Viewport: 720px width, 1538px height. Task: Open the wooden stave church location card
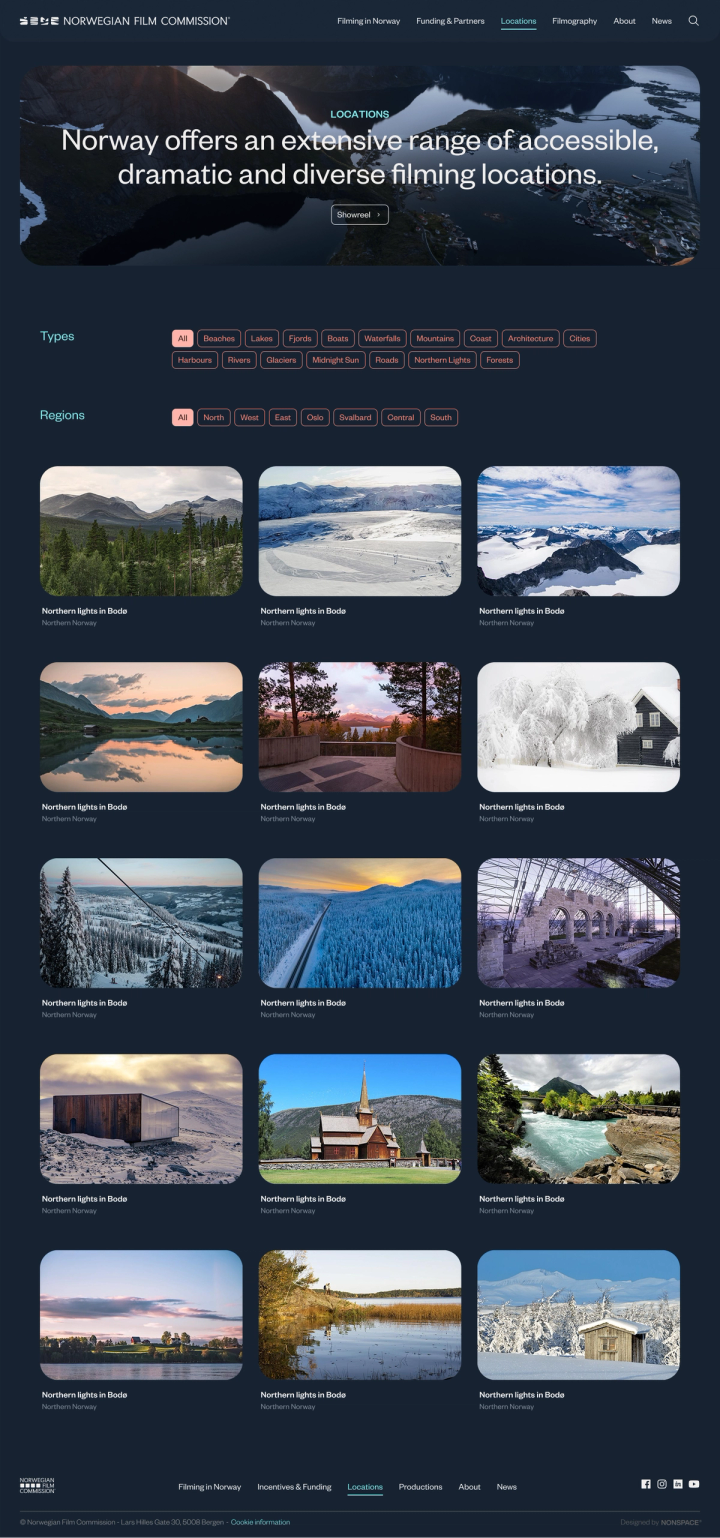pos(359,1119)
